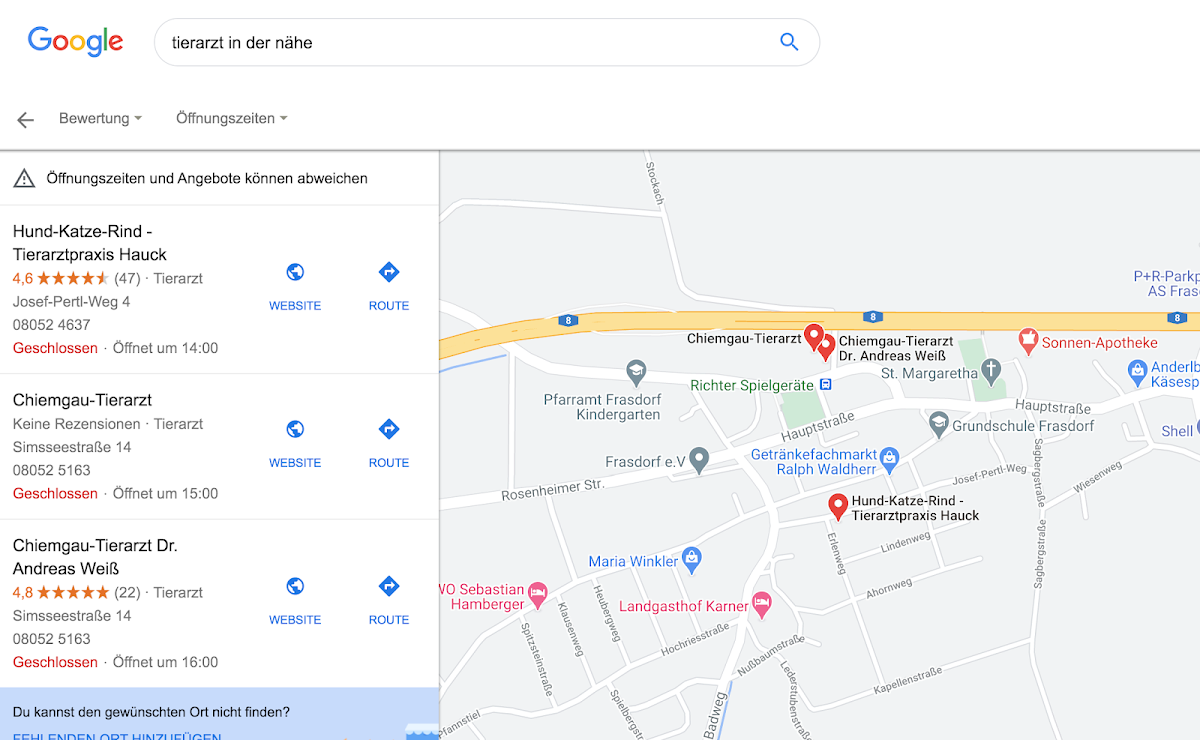Open the Google logo homepage link

coord(76,41)
